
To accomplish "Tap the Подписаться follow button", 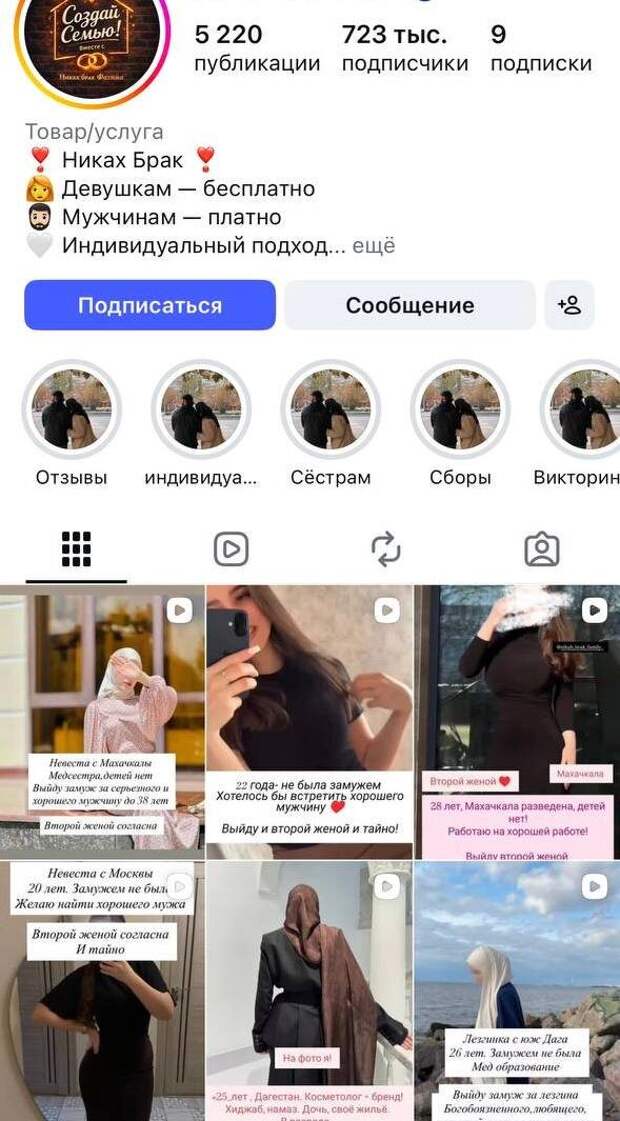I will (150, 305).
